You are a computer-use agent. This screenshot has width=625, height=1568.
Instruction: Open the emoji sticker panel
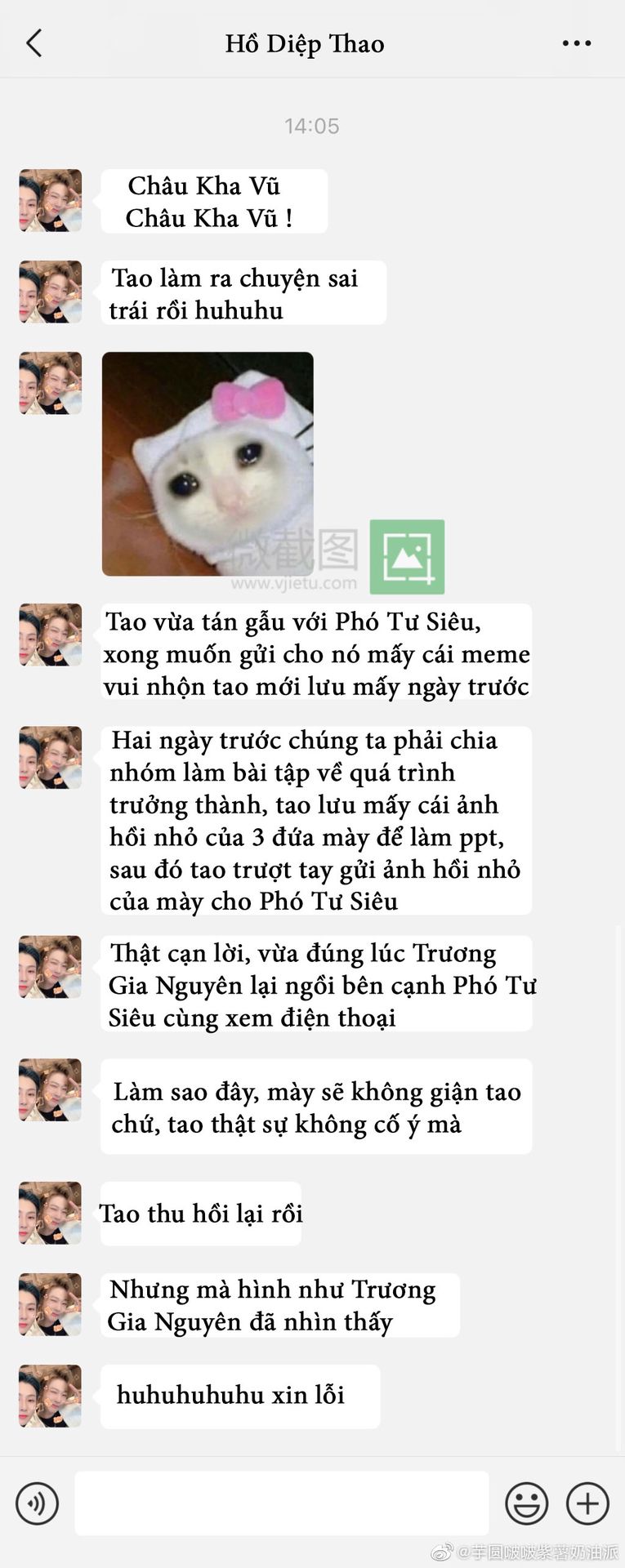click(x=526, y=1503)
